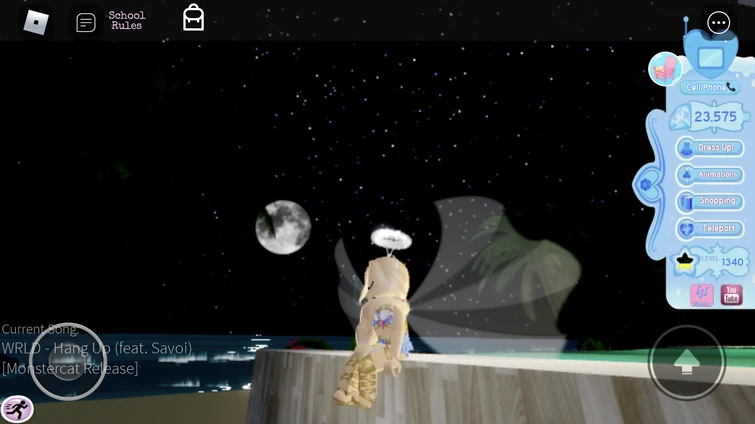Viewport: 755px width, 424px height.
Task: Open the Music button
Action: click(x=701, y=294)
